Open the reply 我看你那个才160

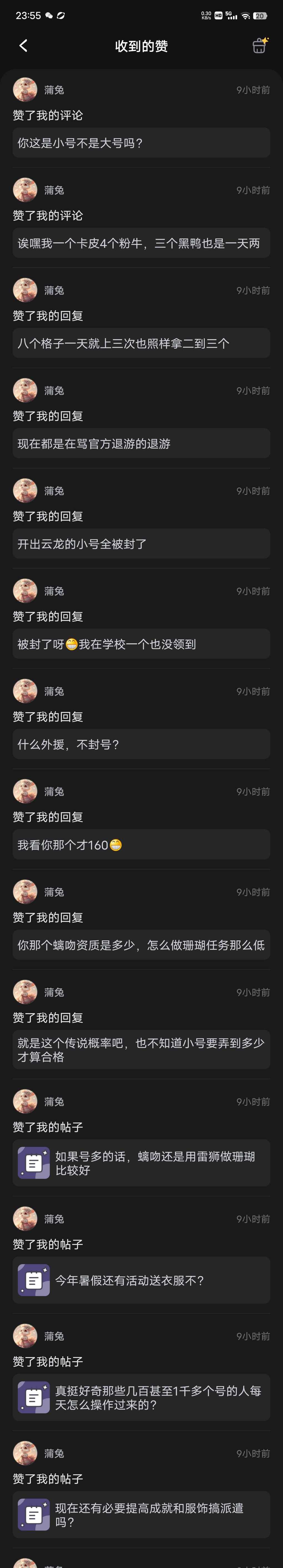click(x=141, y=845)
